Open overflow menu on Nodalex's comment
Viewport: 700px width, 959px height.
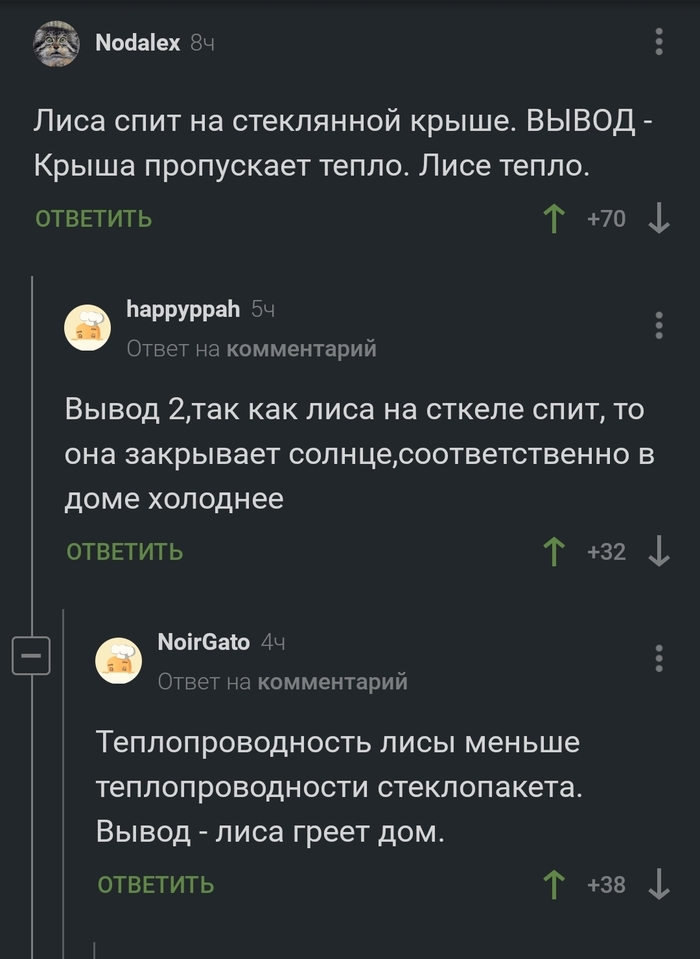[658, 43]
